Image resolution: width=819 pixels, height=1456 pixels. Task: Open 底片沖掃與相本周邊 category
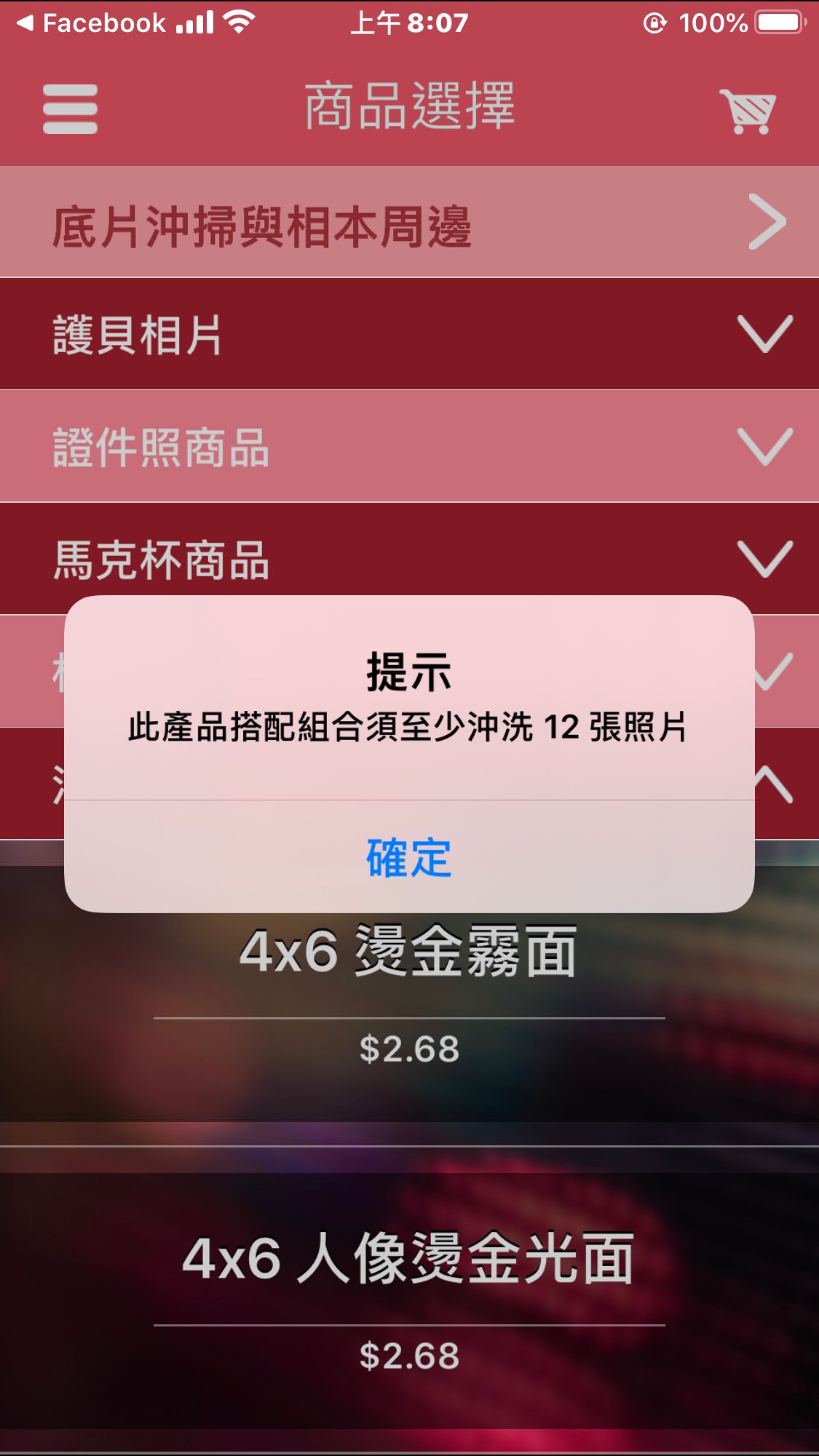pos(409,223)
